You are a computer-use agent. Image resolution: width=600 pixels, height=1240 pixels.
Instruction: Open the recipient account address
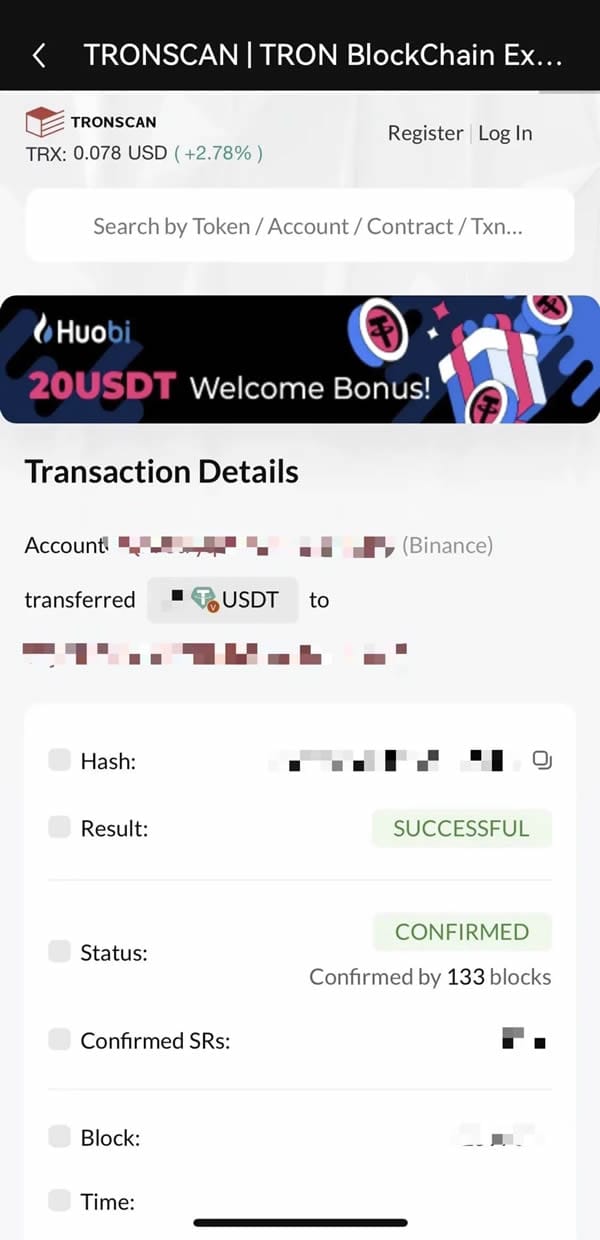[215, 656]
